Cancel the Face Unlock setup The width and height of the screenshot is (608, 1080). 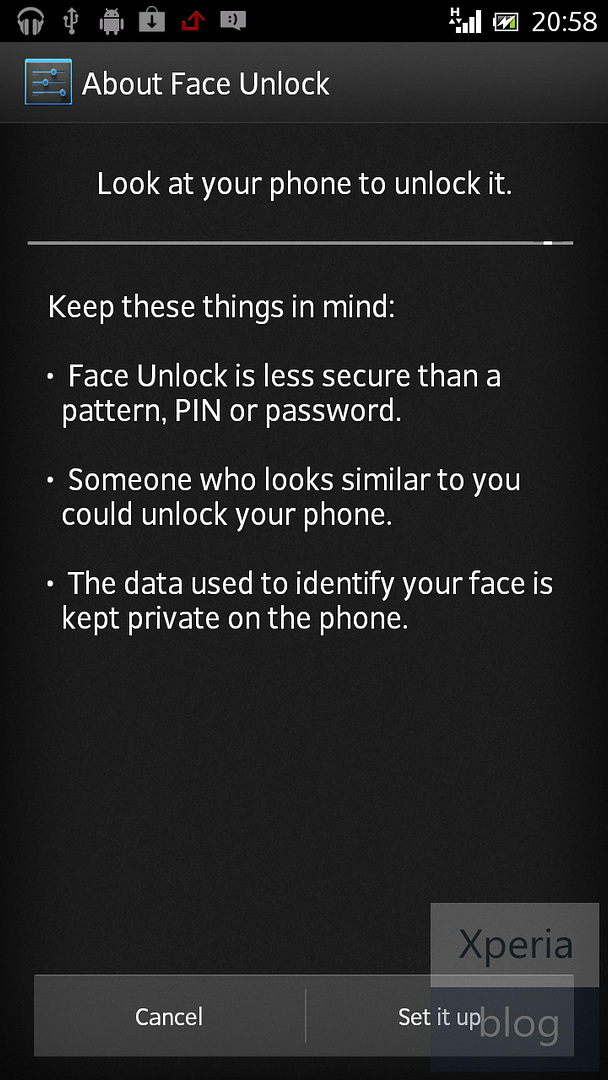[169, 1016]
